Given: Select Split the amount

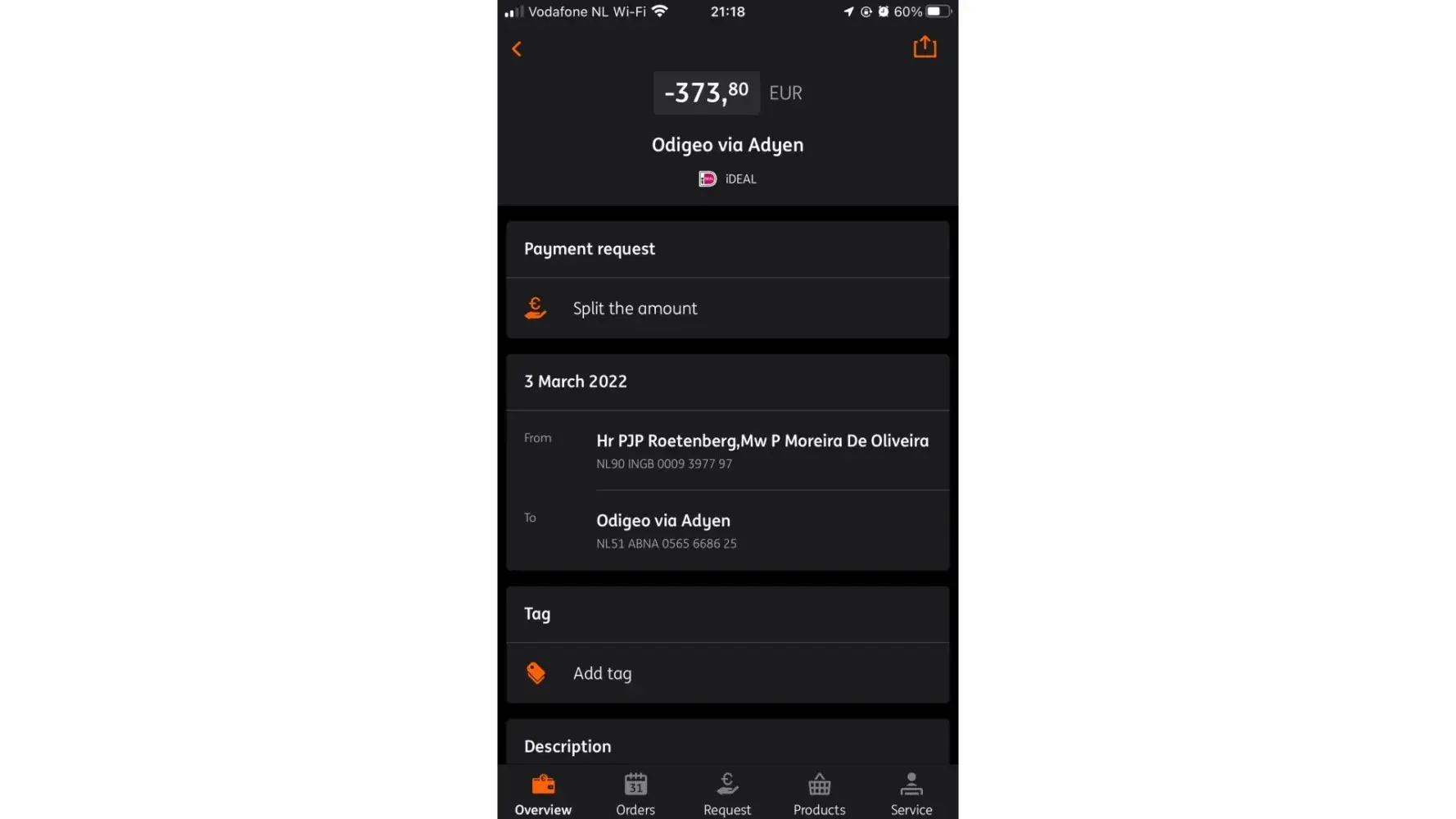Looking at the screenshot, I should click(635, 309).
